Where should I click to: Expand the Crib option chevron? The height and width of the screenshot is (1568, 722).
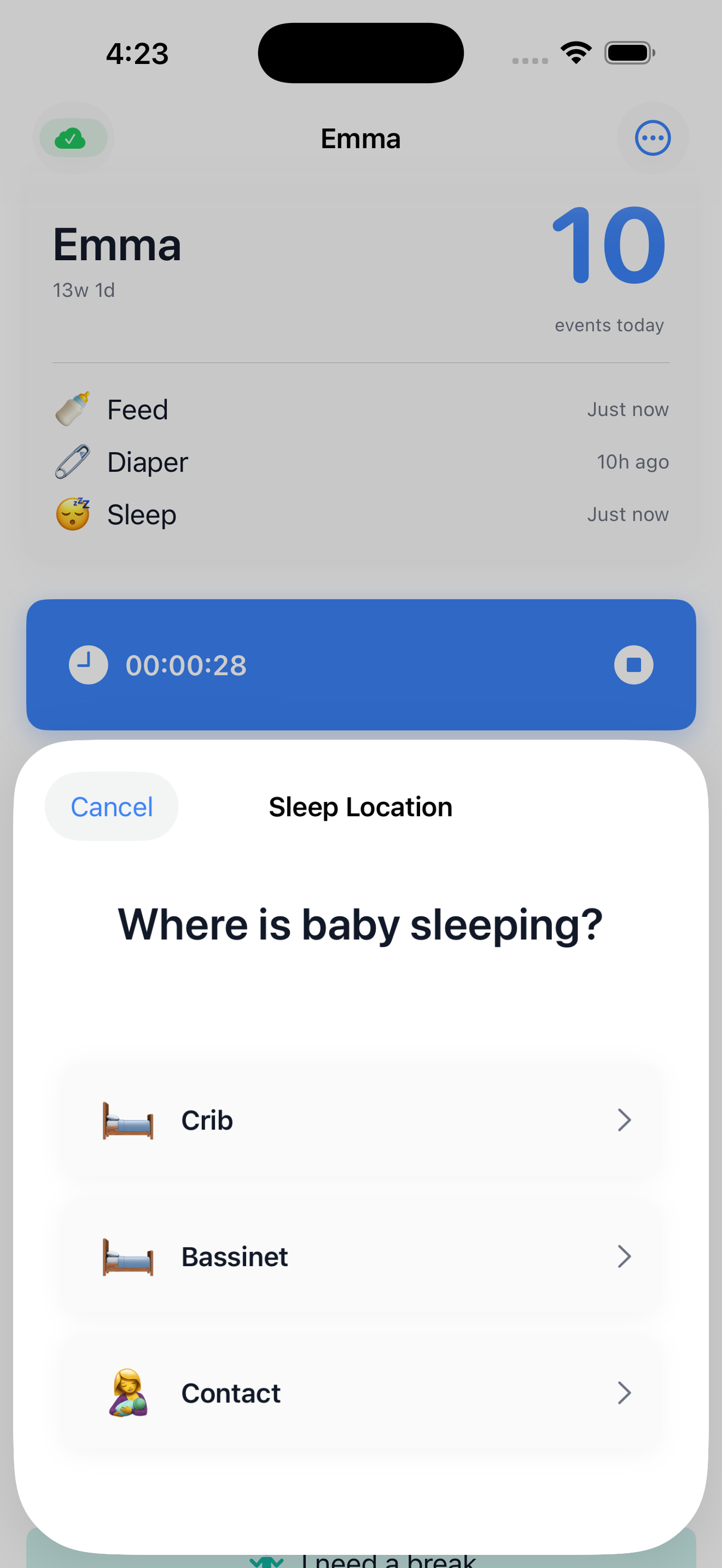point(624,1120)
